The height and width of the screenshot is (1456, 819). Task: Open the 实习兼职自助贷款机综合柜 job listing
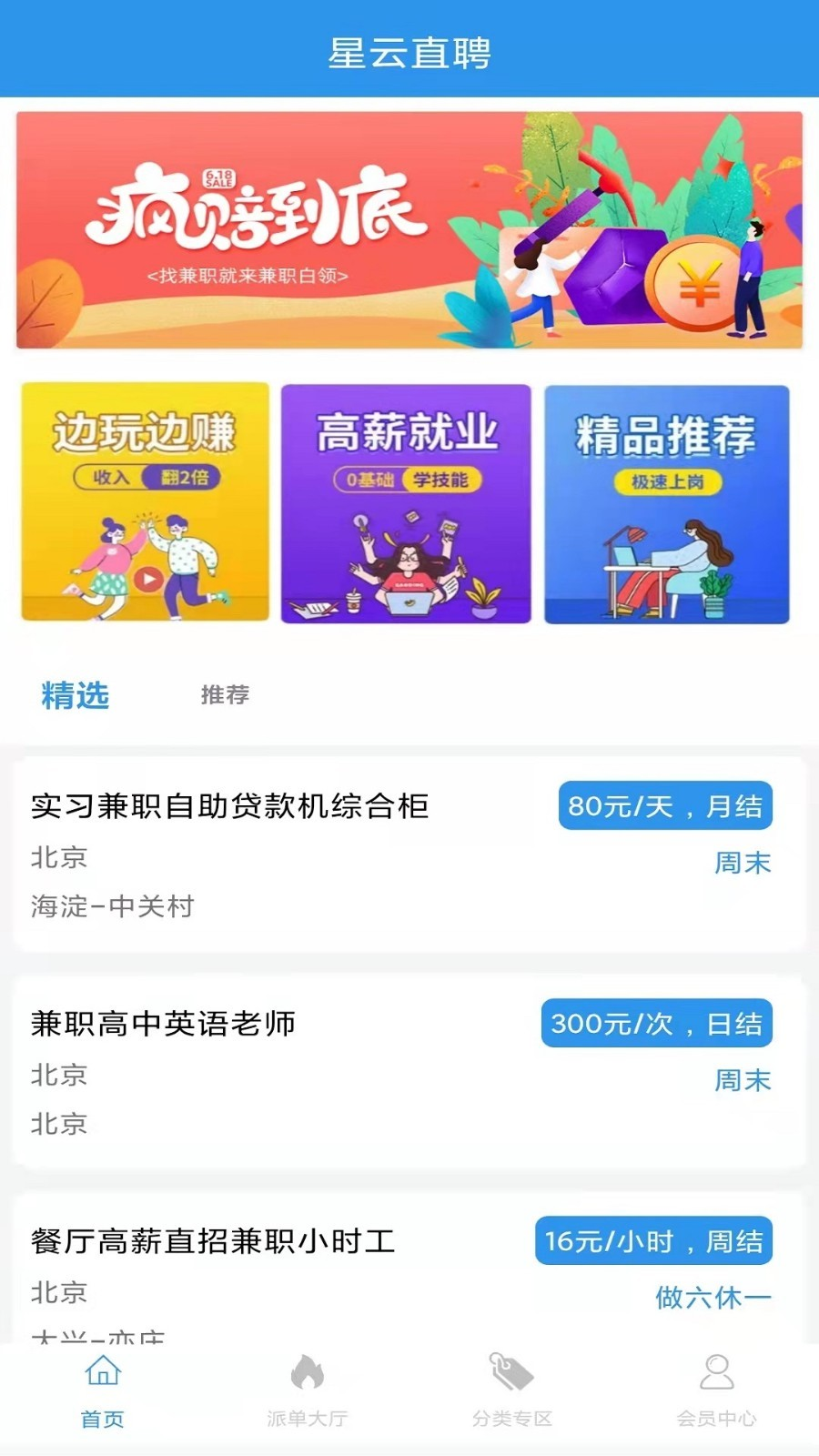click(409, 854)
